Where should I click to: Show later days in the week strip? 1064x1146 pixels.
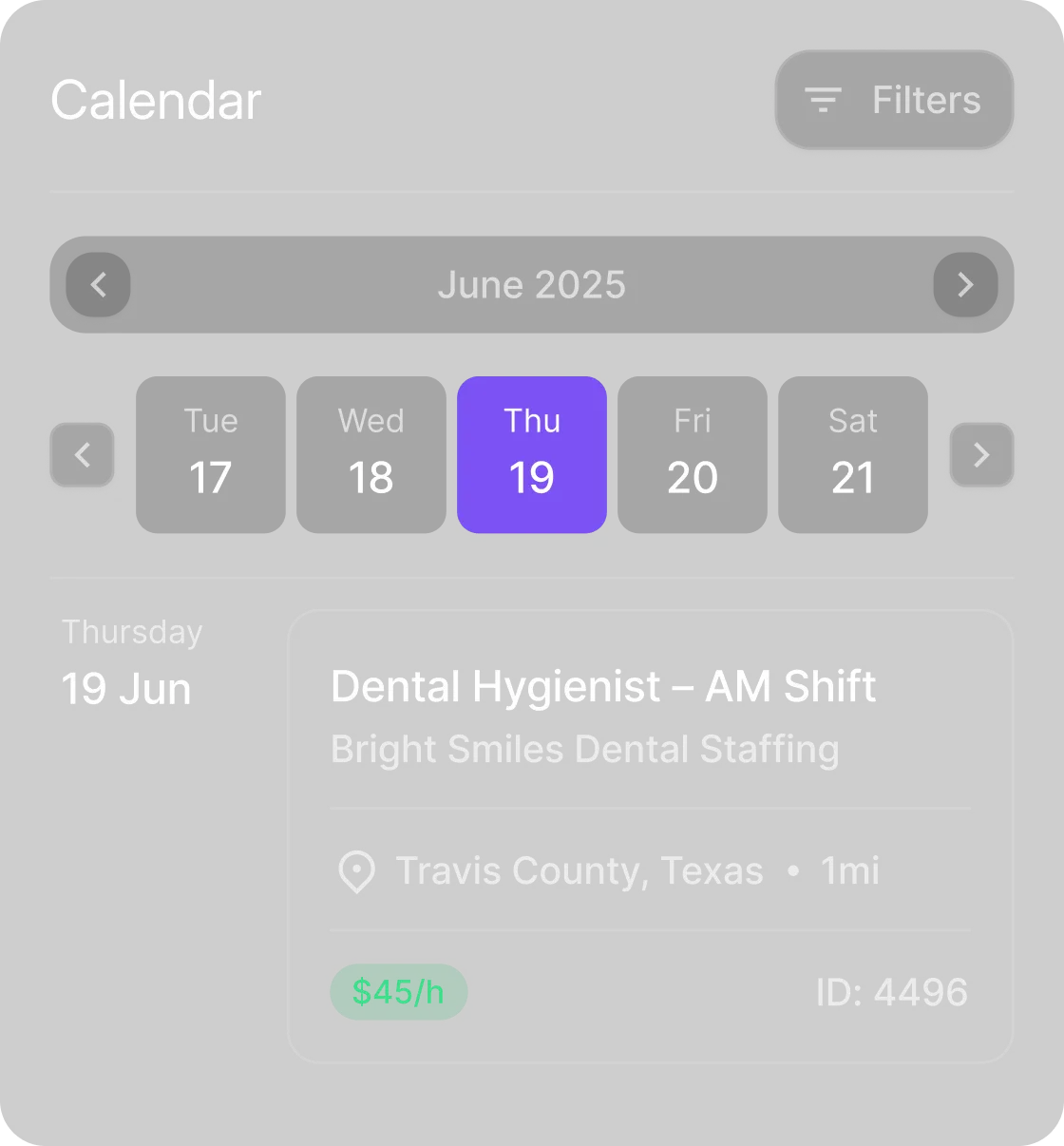coord(981,455)
